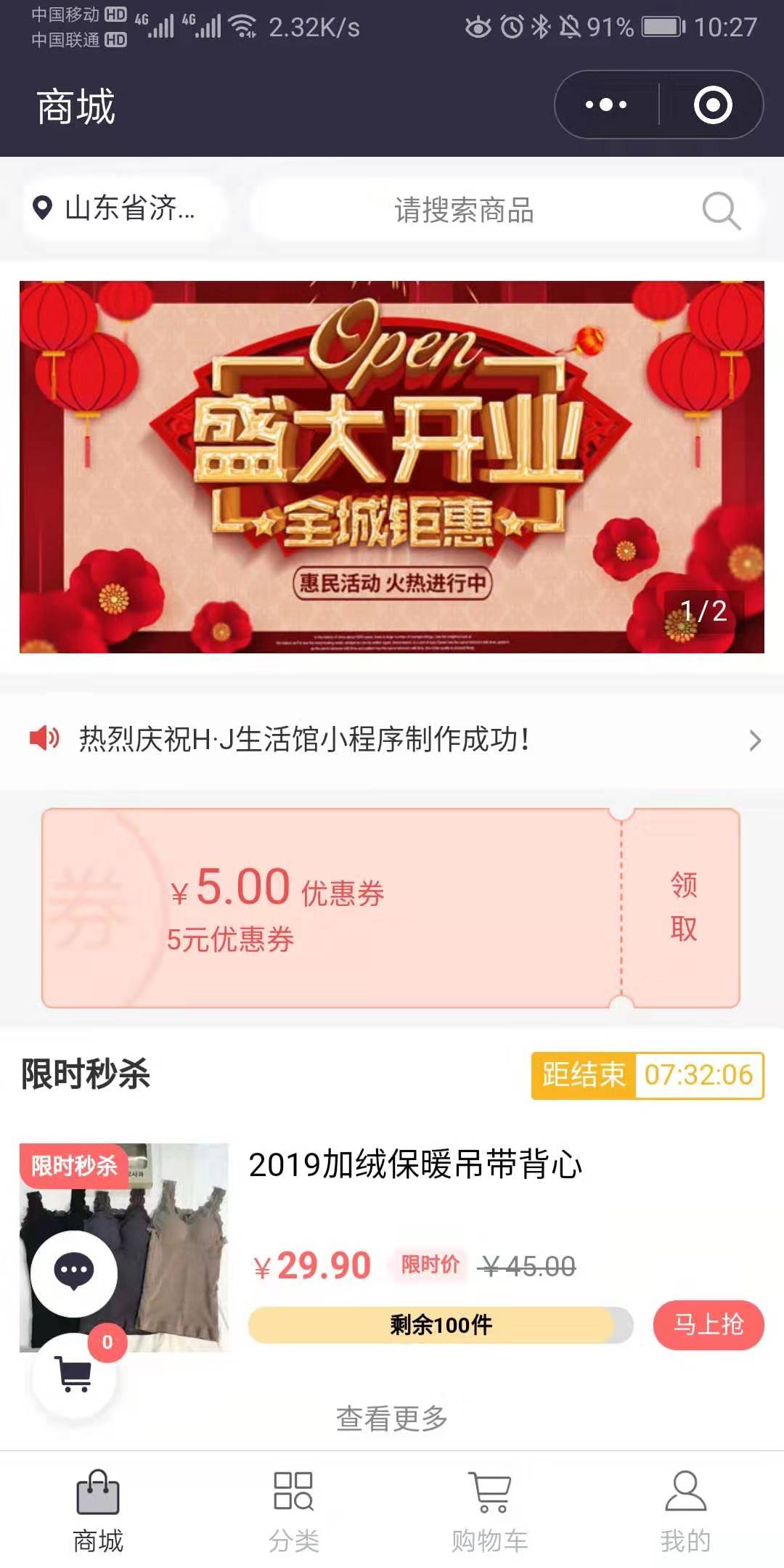Switch to the 分类 tab

coord(294,1510)
